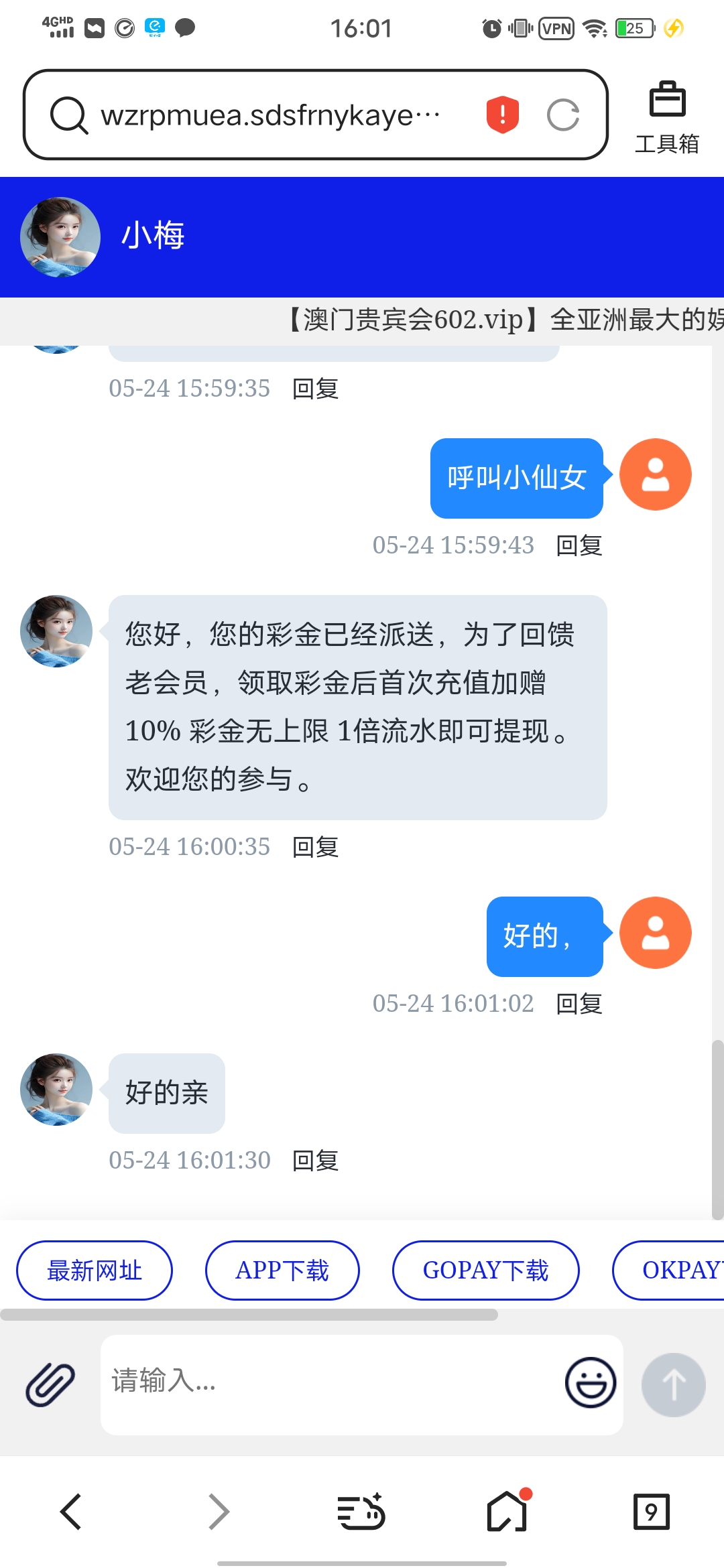Send the message with arrow button
The width and height of the screenshot is (724, 1568).
pyautogui.click(x=674, y=1384)
